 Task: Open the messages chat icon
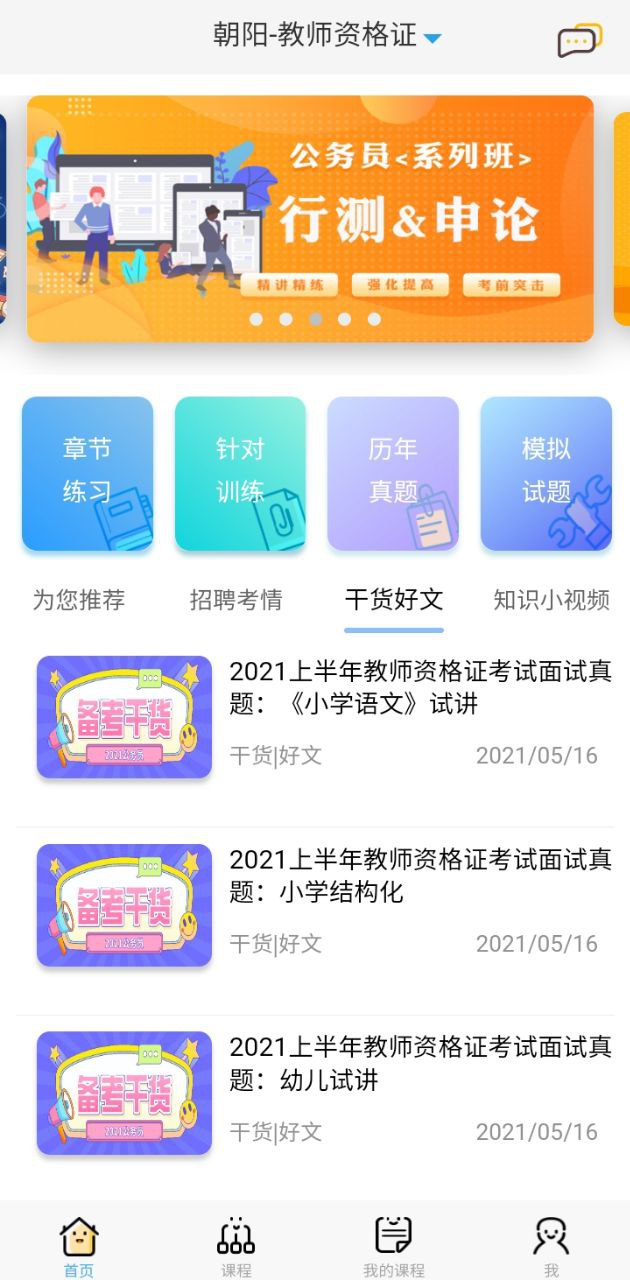pyautogui.click(x=579, y=40)
